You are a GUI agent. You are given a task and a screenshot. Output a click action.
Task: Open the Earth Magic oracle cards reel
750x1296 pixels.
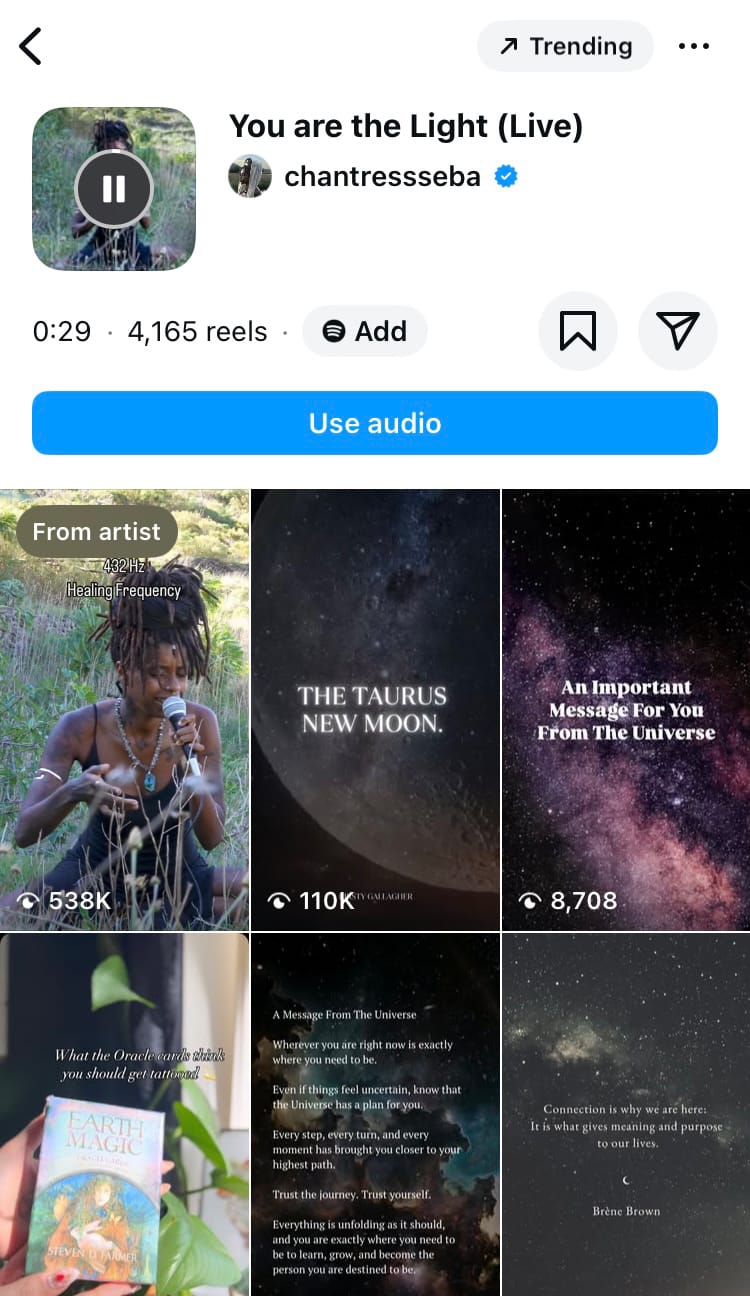tap(124, 1115)
